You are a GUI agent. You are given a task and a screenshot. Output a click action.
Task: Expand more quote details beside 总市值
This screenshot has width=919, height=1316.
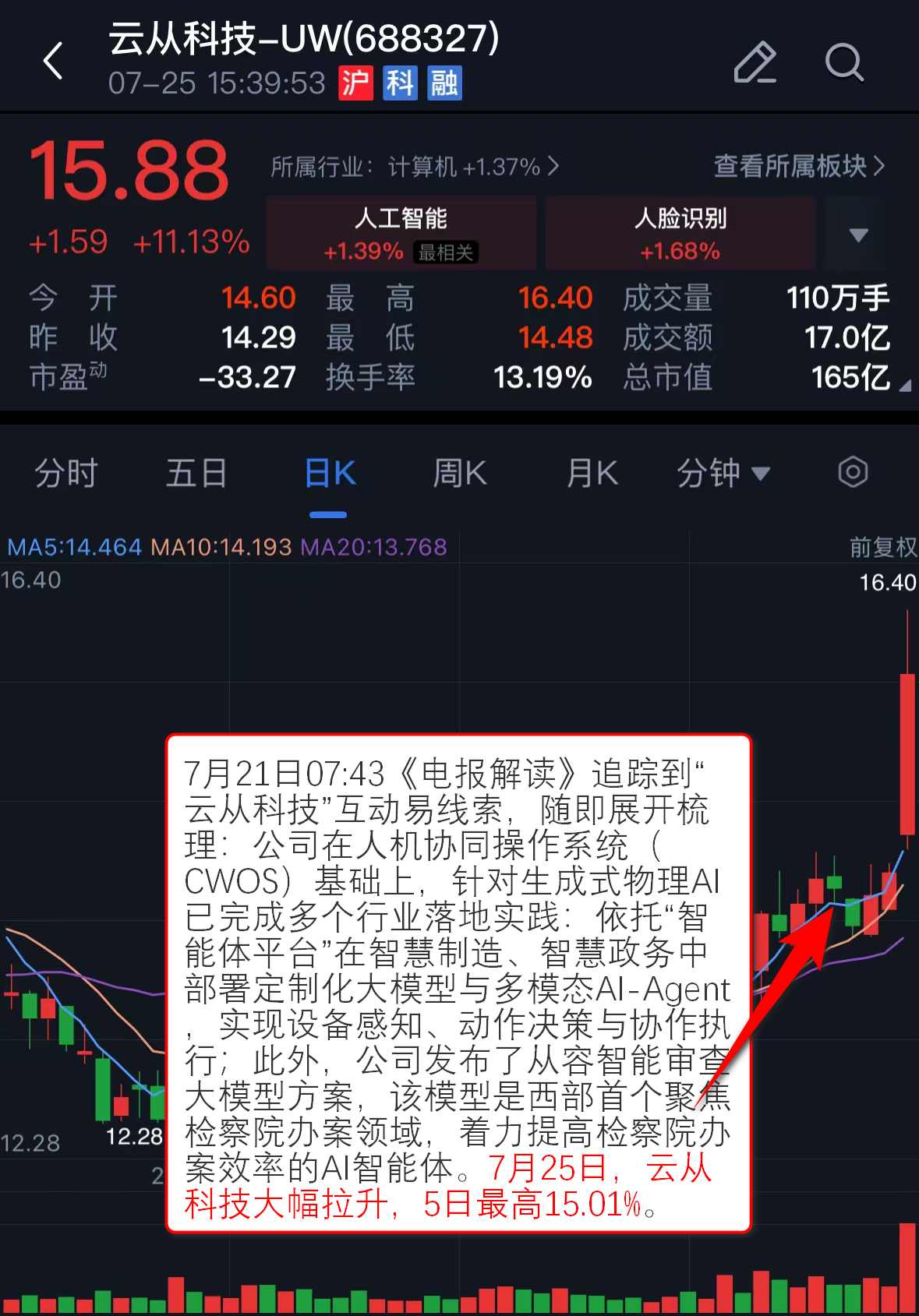pyautogui.click(x=904, y=385)
